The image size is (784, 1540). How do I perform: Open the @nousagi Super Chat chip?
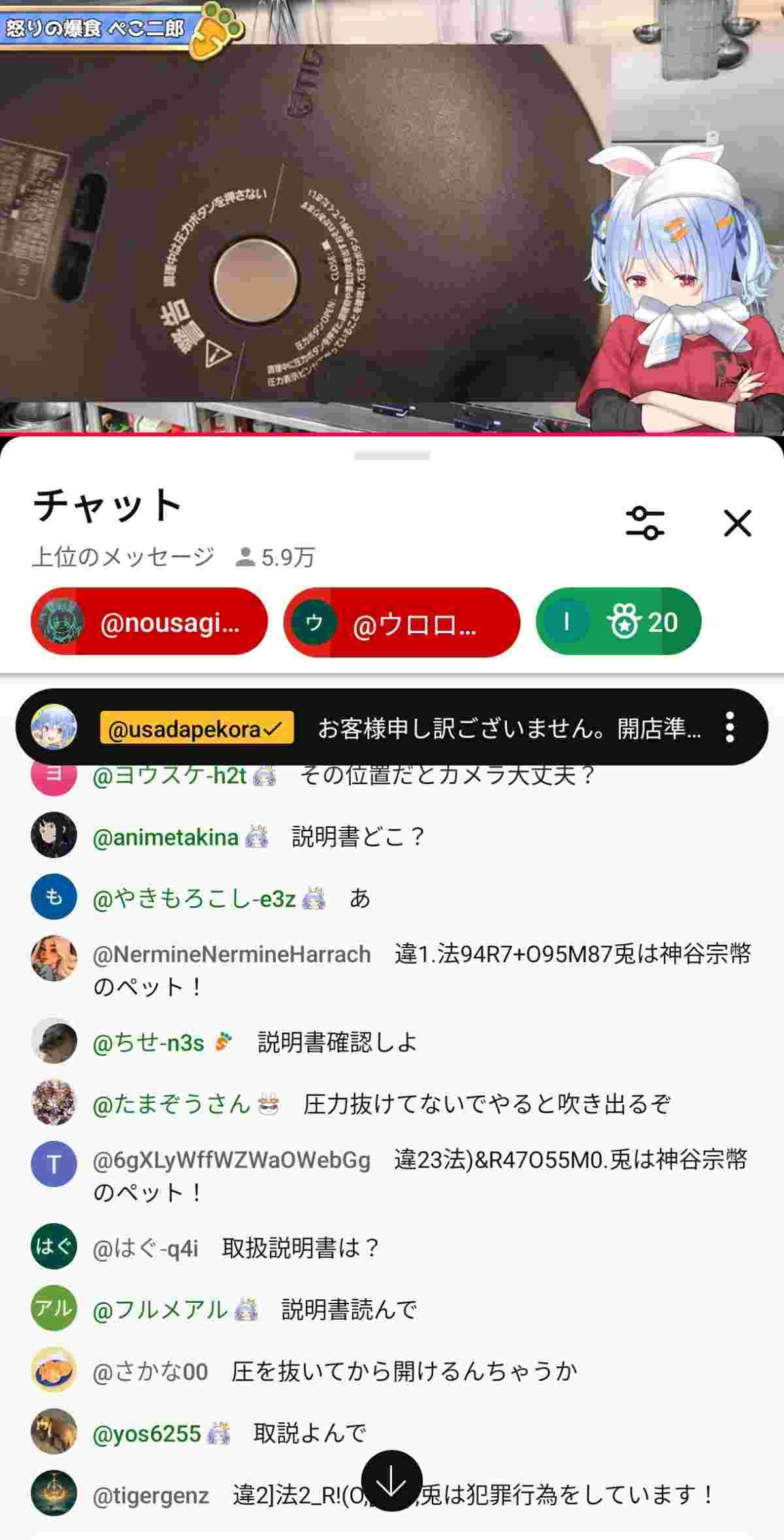[150, 622]
